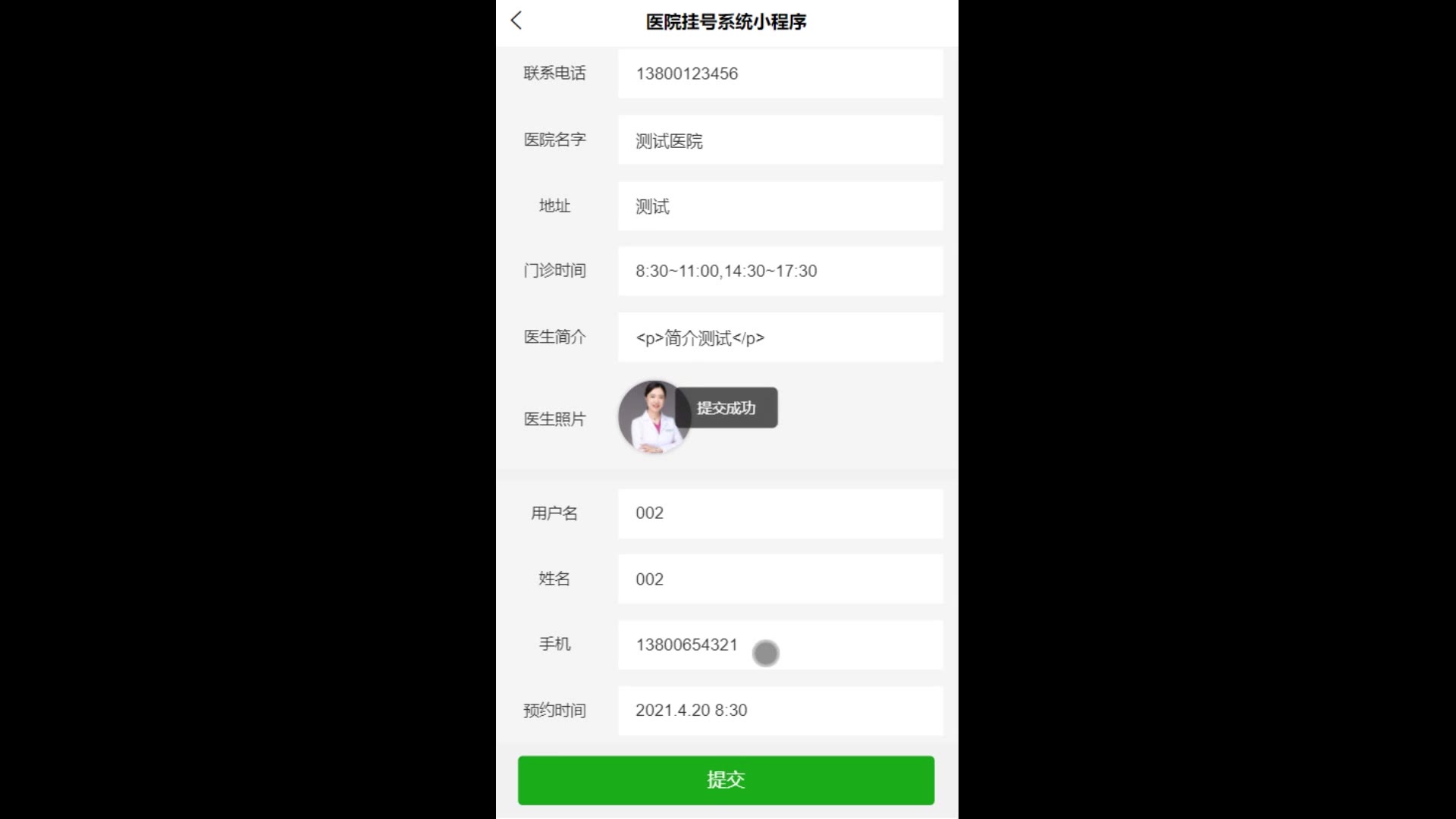Edit the 医院名字 hospital name field
1456x819 pixels.
[780, 140]
